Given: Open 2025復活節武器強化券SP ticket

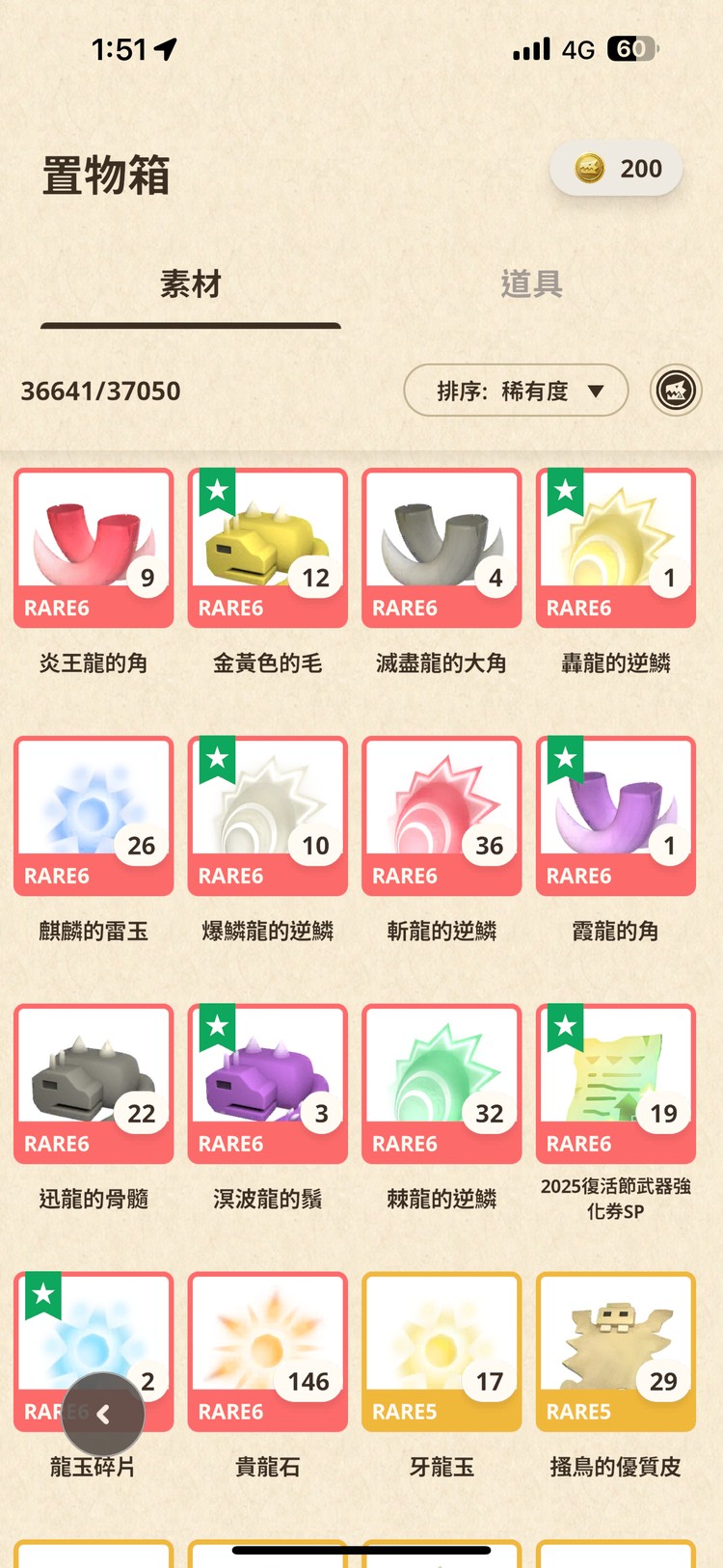Looking at the screenshot, I should point(615,1084).
